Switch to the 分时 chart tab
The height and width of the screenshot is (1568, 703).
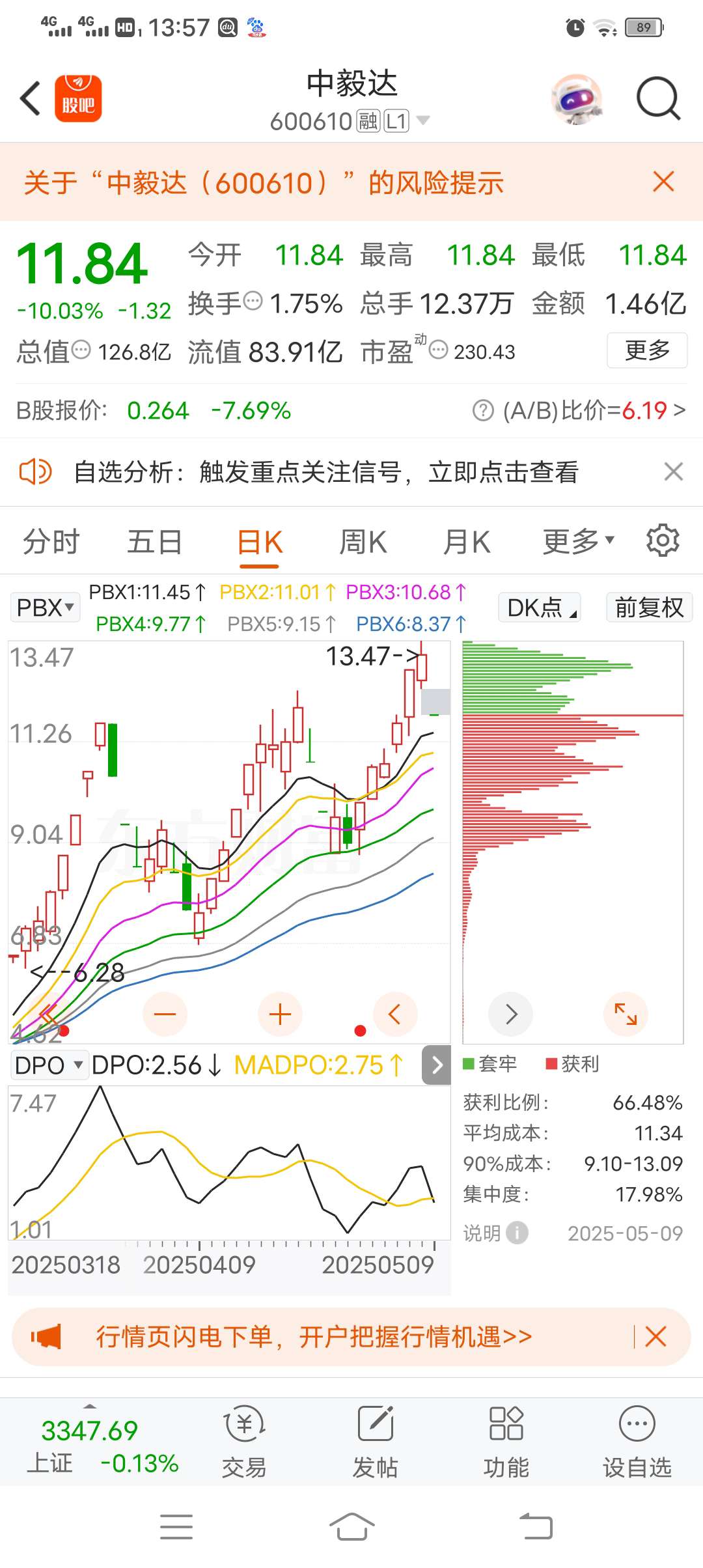(x=51, y=542)
